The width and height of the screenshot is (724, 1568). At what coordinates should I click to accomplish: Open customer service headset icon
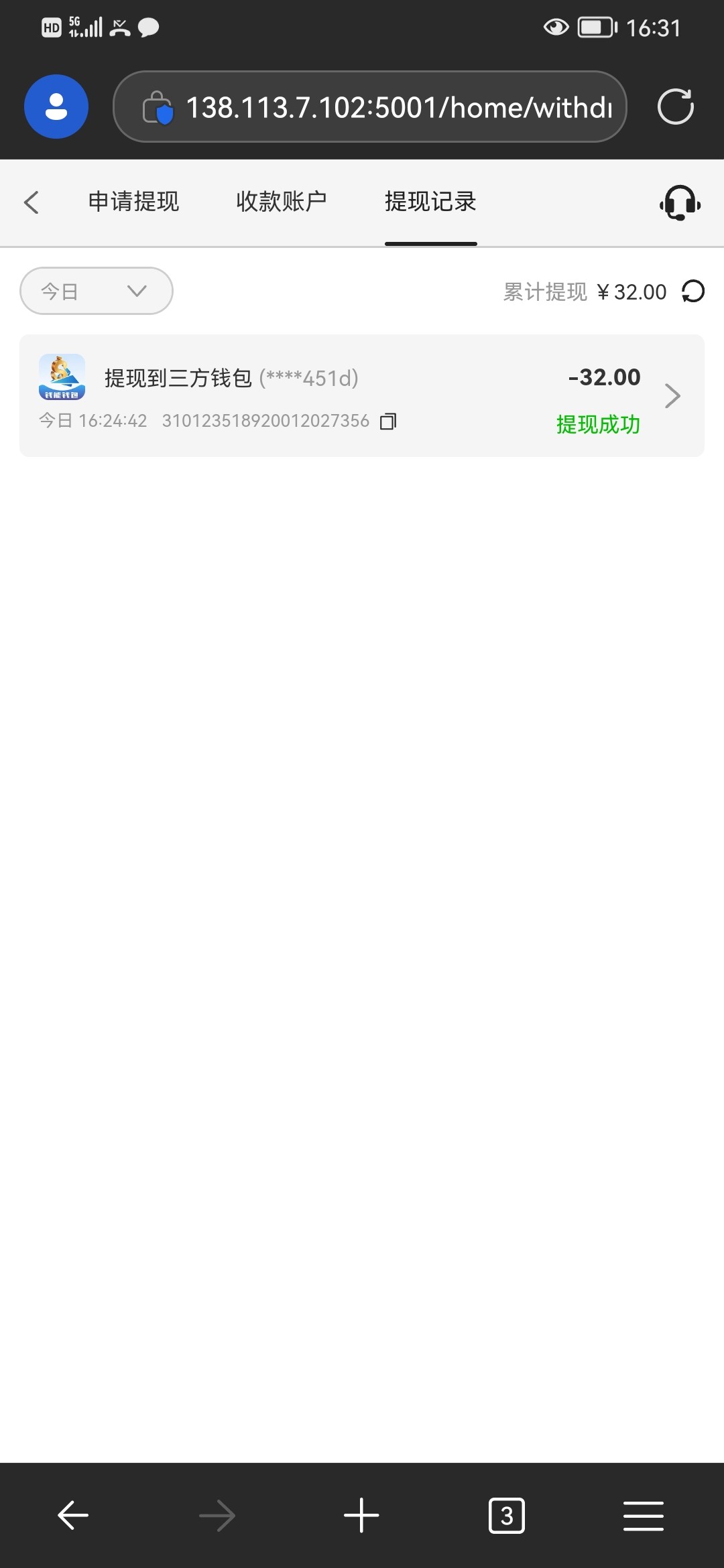click(680, 202)
